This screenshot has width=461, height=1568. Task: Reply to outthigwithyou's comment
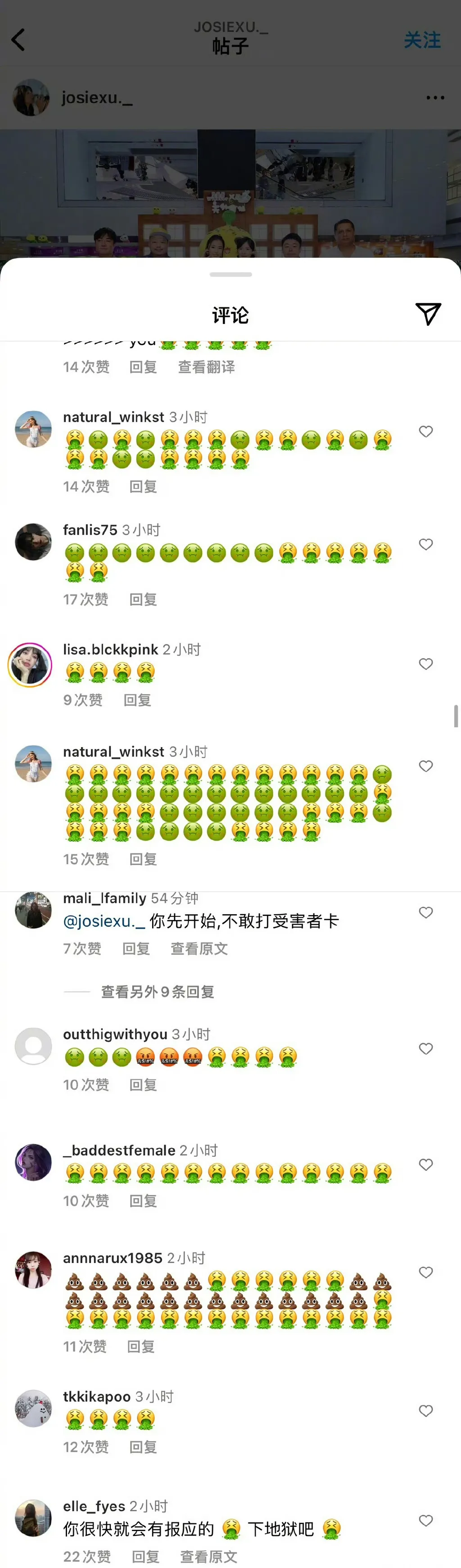[143, 1085]
